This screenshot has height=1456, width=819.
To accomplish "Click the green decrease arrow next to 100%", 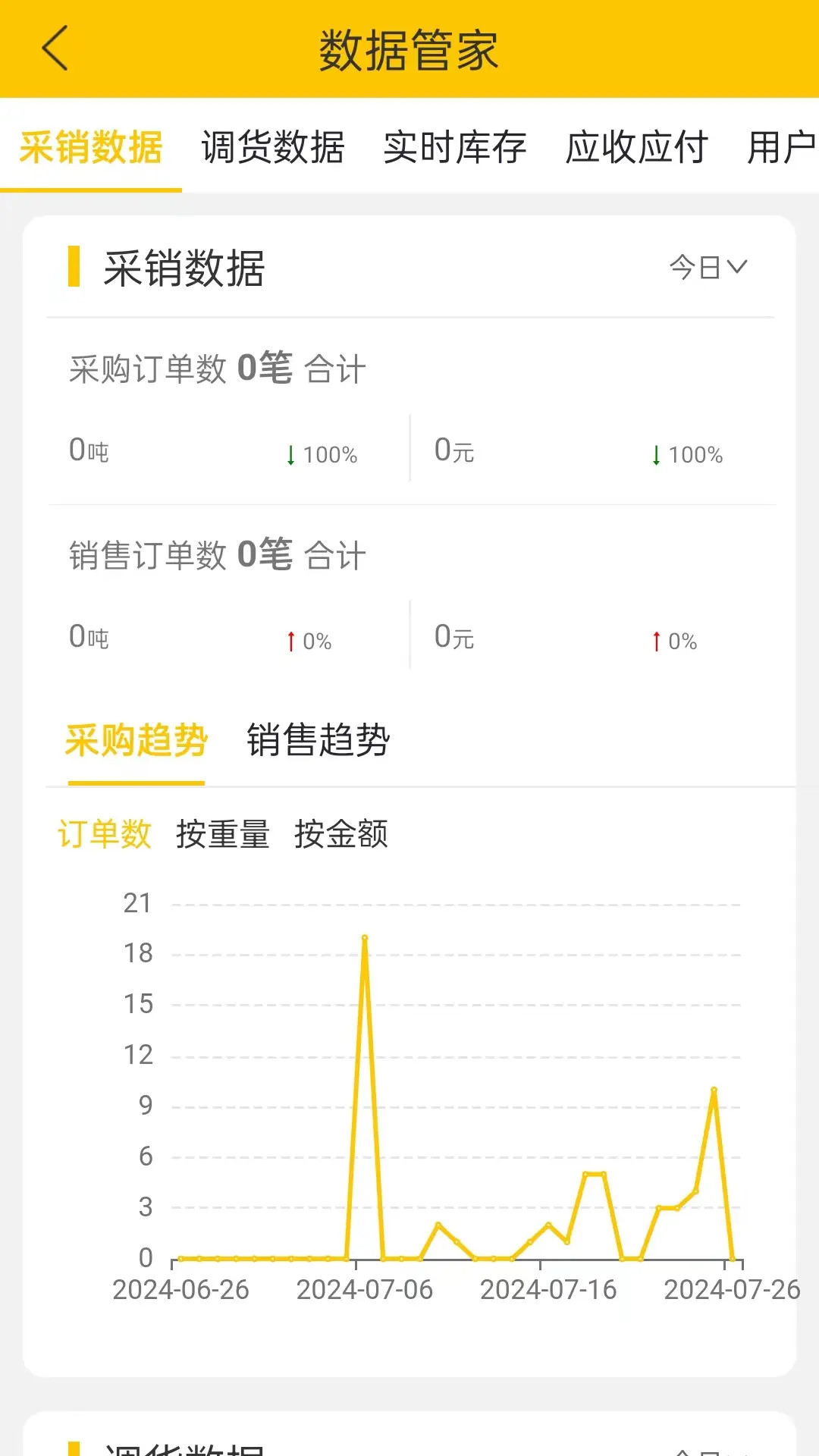I will point(290,453).
